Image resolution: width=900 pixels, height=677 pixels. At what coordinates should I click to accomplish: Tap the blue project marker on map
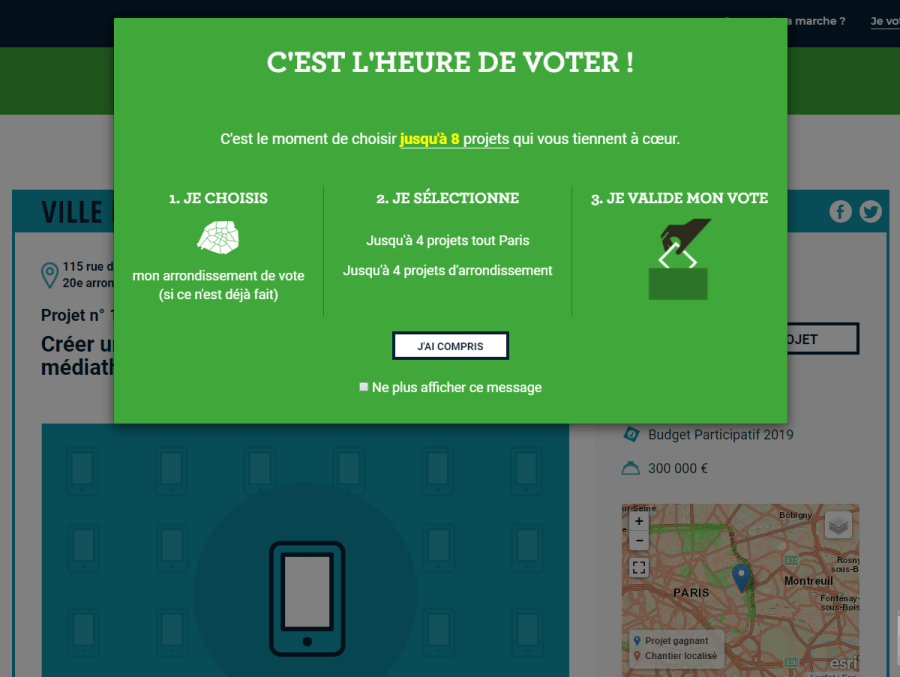(741, 576)
